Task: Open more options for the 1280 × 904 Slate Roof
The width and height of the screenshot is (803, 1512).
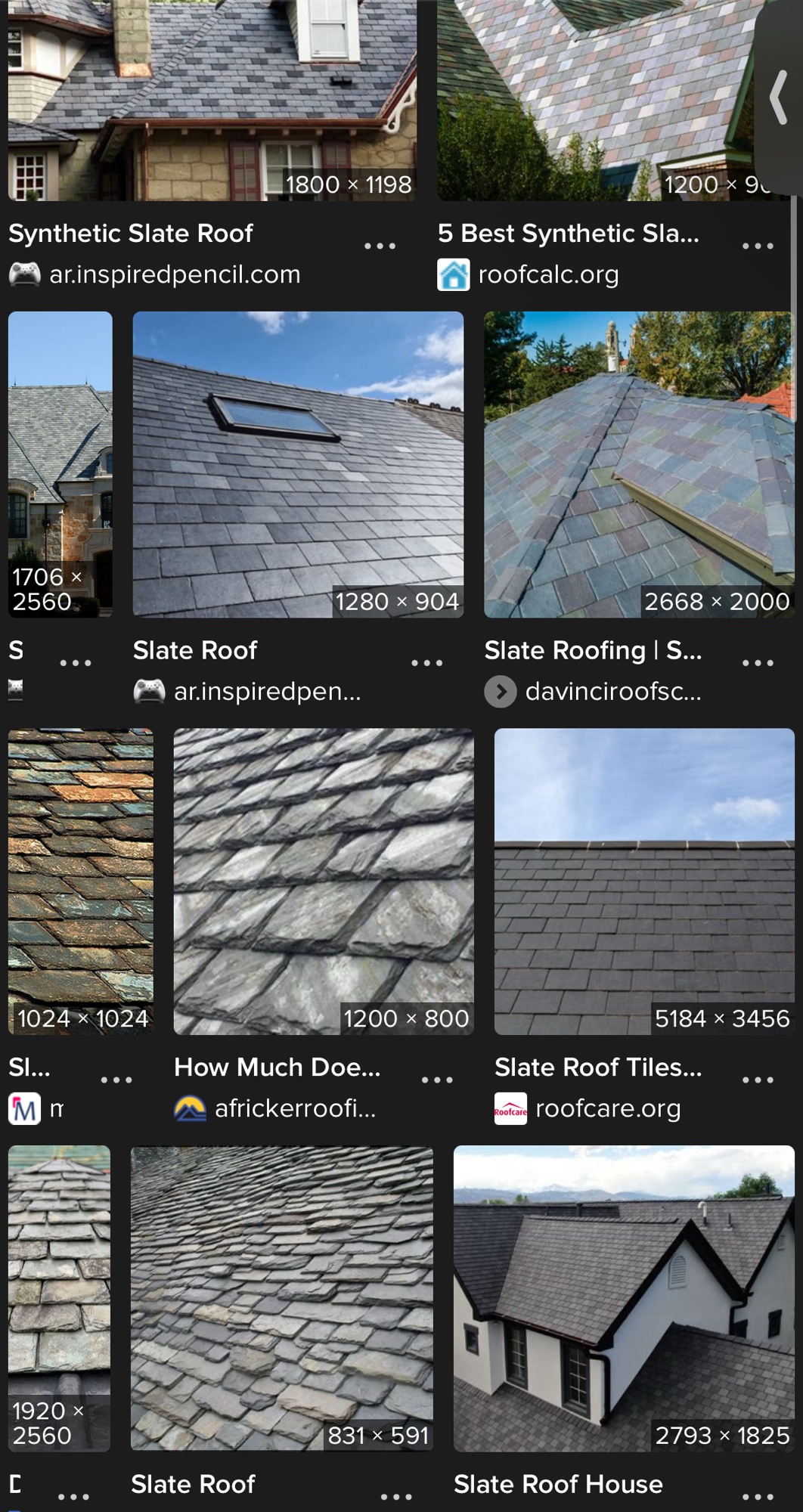Action: [x=426, y=664]
